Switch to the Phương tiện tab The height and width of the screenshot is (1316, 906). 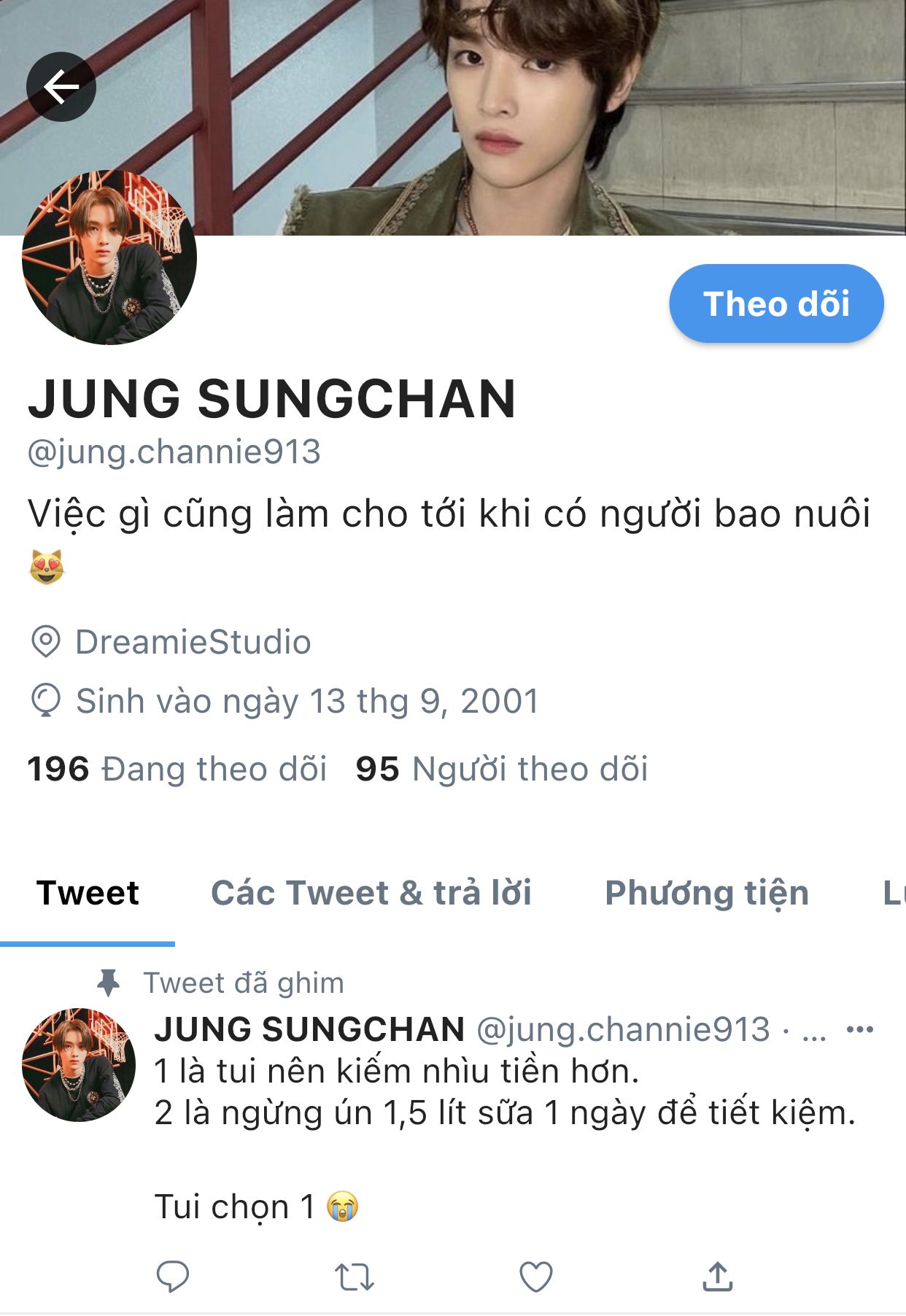point(707,893)
